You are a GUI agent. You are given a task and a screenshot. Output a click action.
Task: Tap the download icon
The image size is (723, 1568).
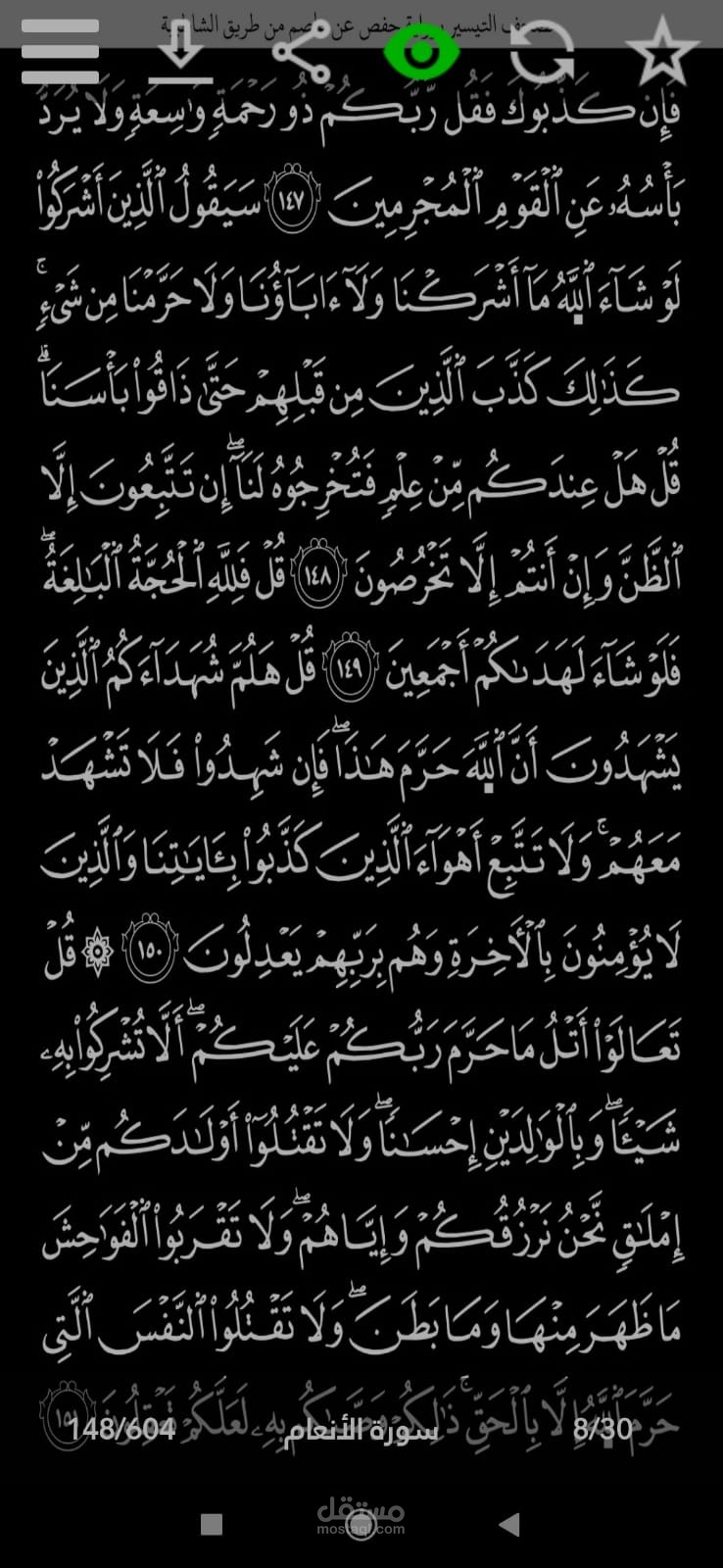click(x=180, y=49)
